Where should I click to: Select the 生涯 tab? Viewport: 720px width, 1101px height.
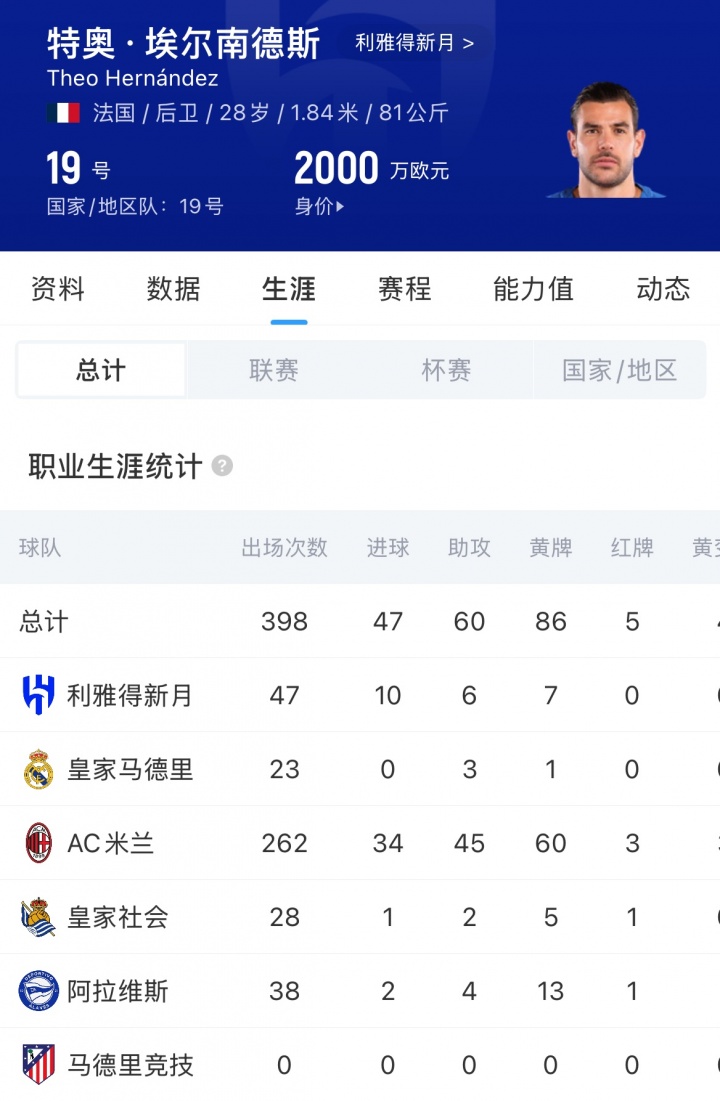pos(289,289)
